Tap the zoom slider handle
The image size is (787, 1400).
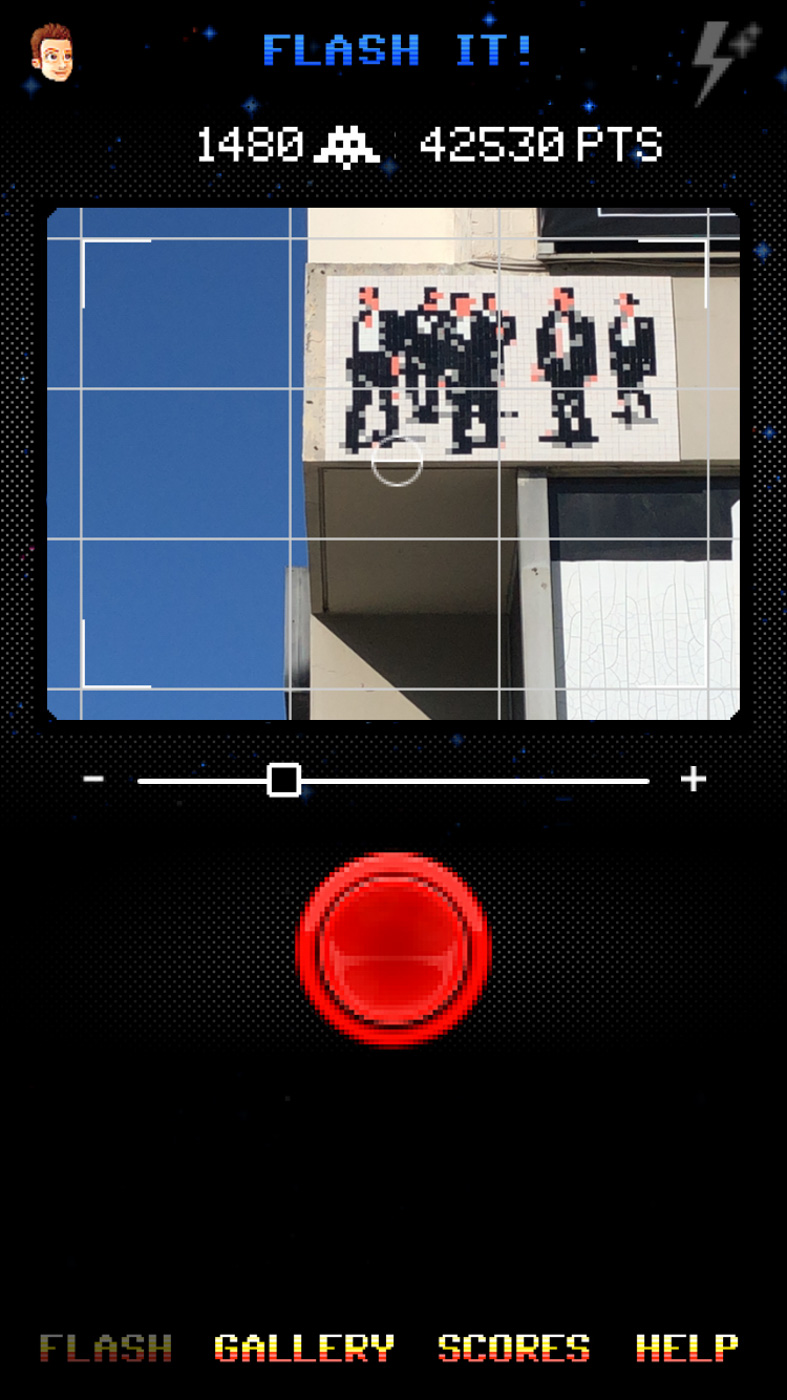(284, 780)
